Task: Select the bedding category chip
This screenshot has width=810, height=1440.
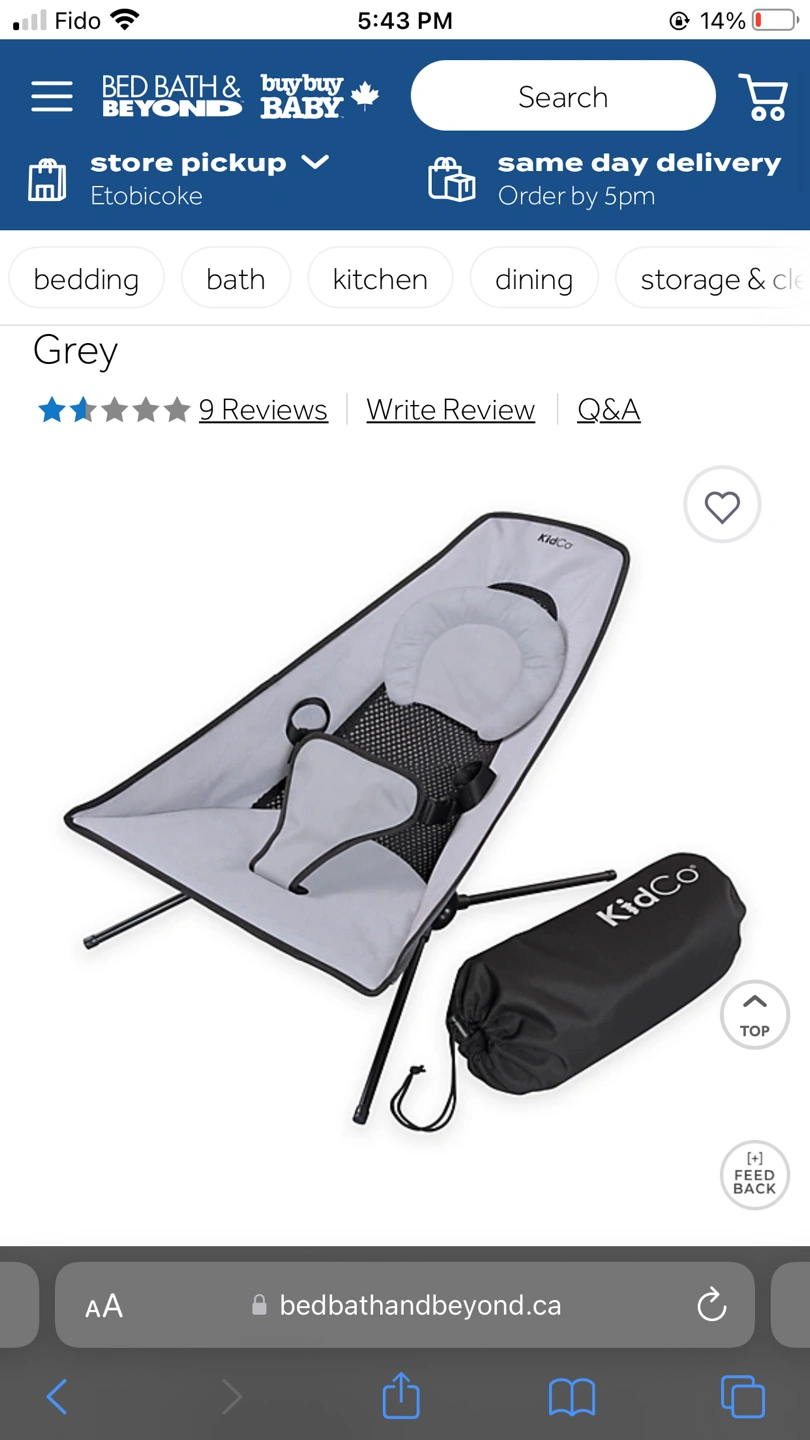Action: (x=86, y=279)
